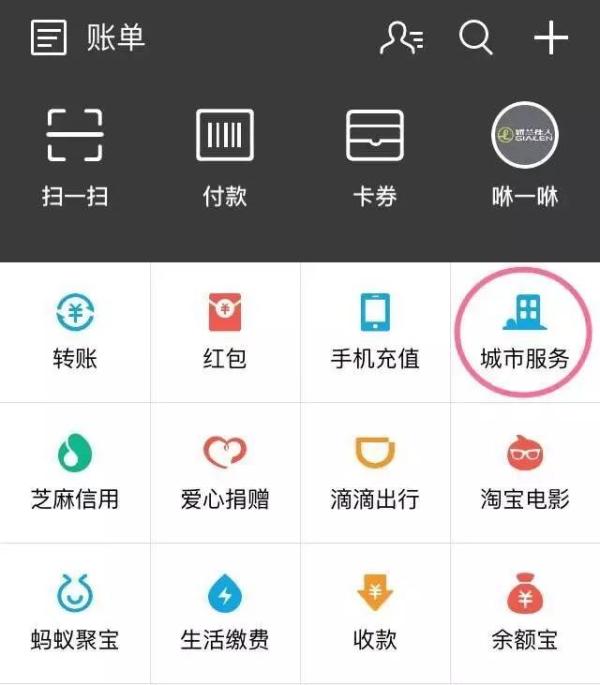Image resolution: width=600 pixels, height=685 pixels.
Task: Launch 扫一扫 scanner
Action: 75,158
